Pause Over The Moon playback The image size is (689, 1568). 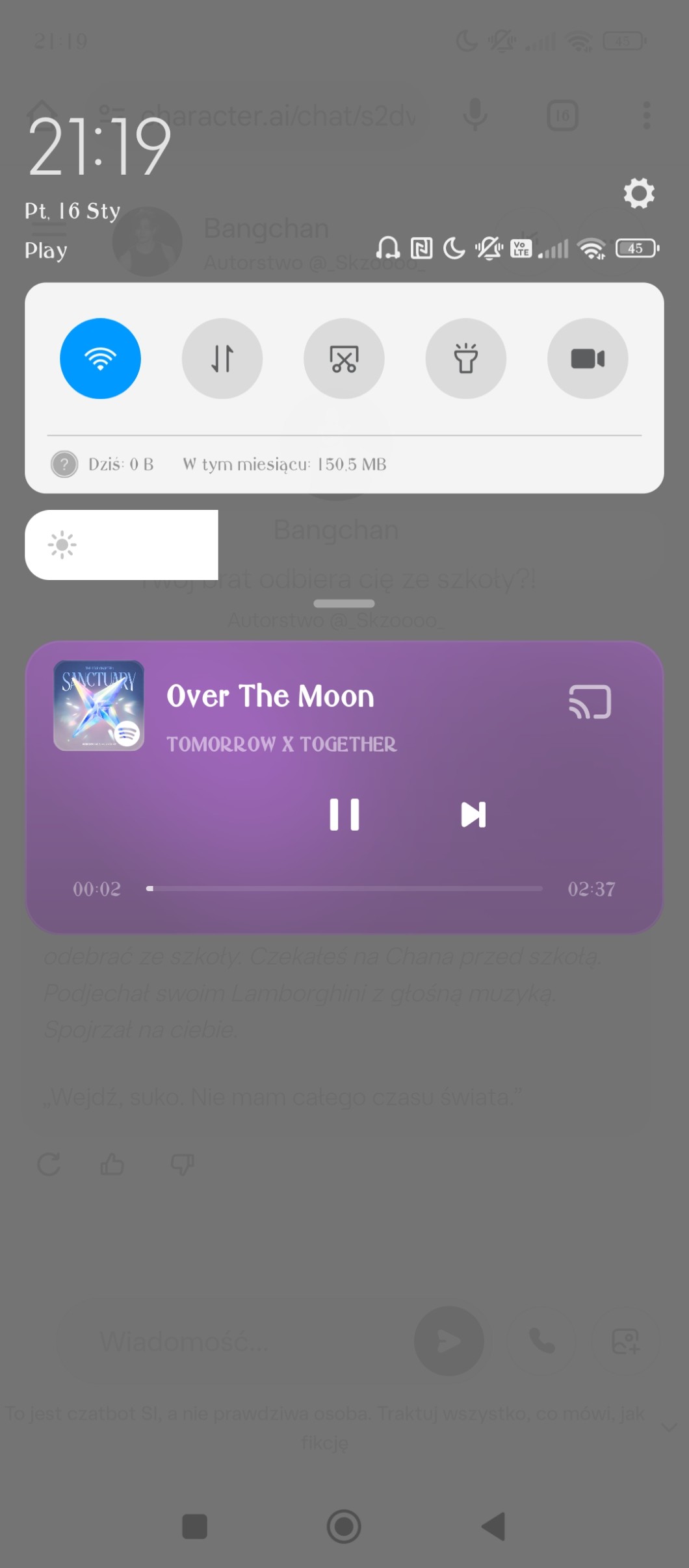(x=344, y=815)
